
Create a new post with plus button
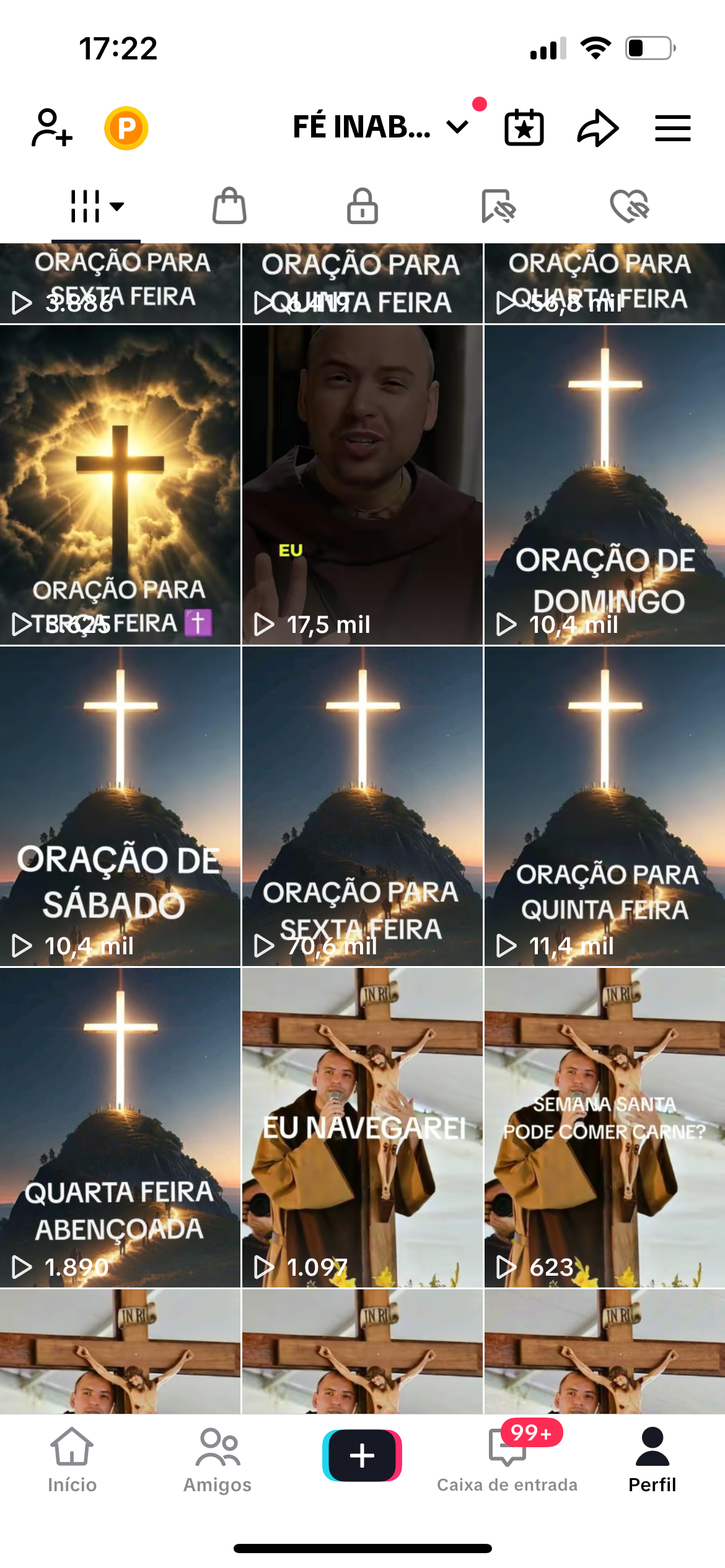[362, 1455]
